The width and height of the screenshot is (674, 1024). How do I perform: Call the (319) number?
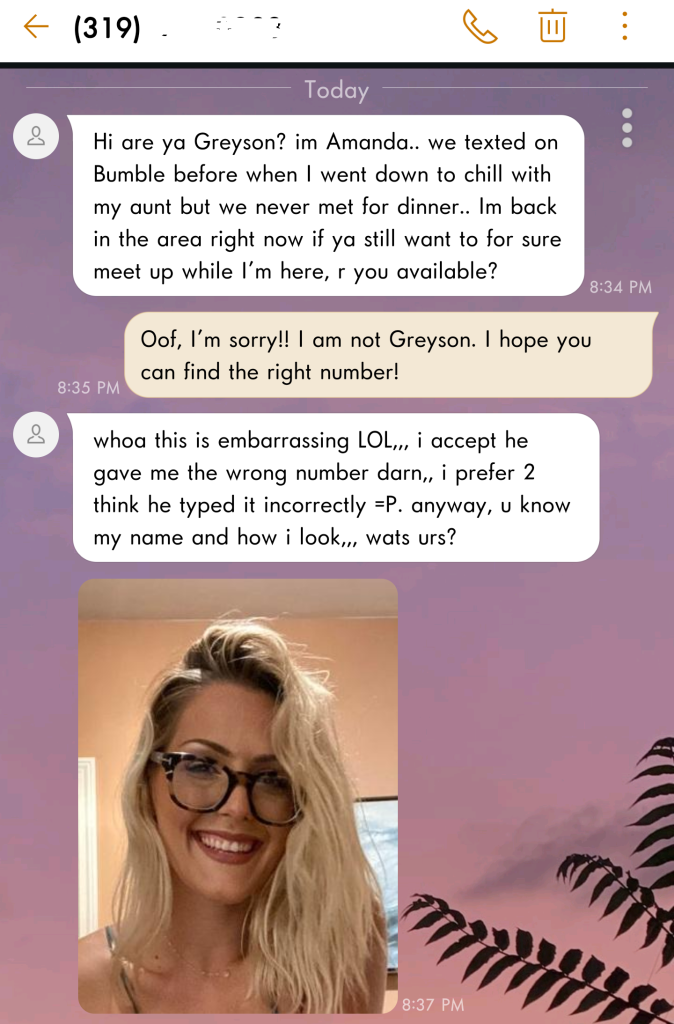tap(480, 27)
